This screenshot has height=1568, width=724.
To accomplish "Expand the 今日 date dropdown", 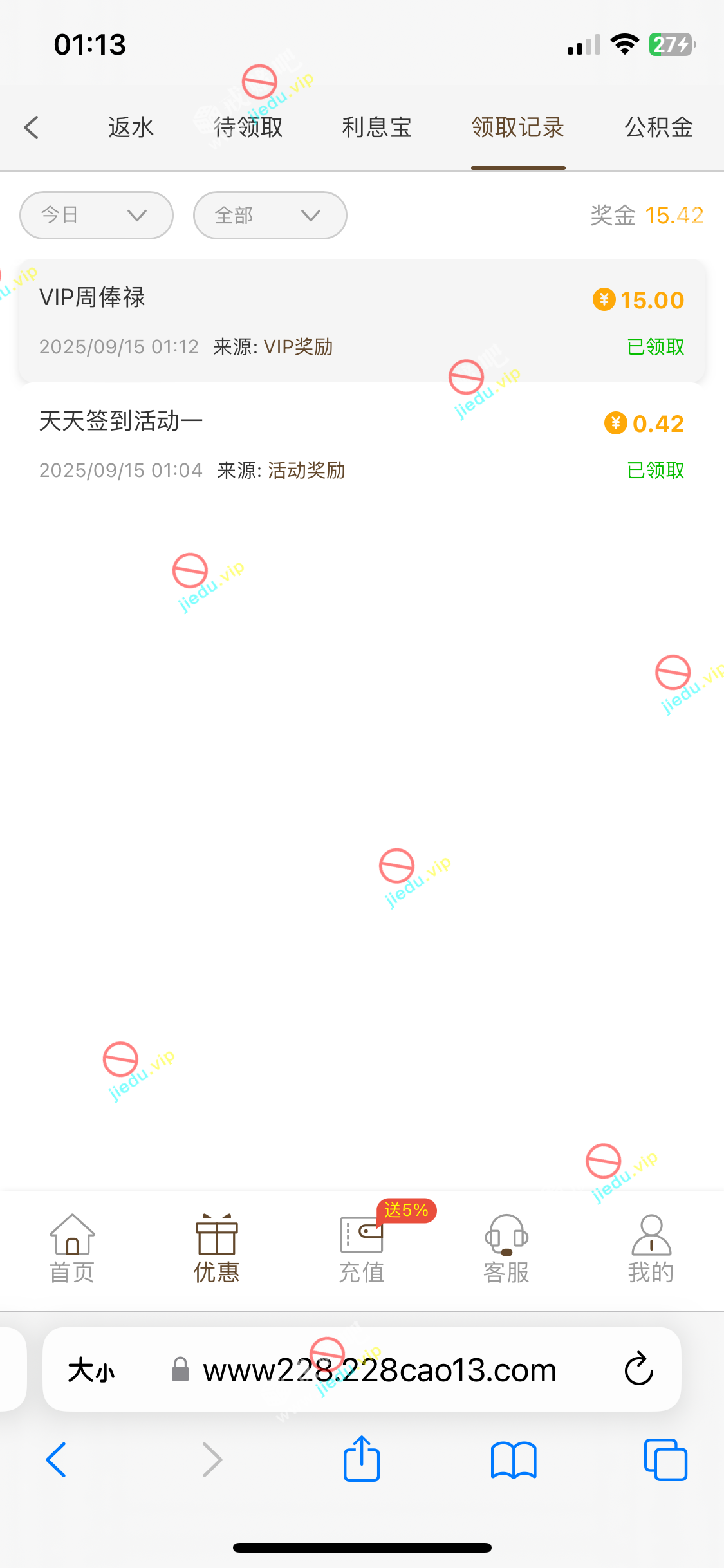I will [x=97, y=215].
